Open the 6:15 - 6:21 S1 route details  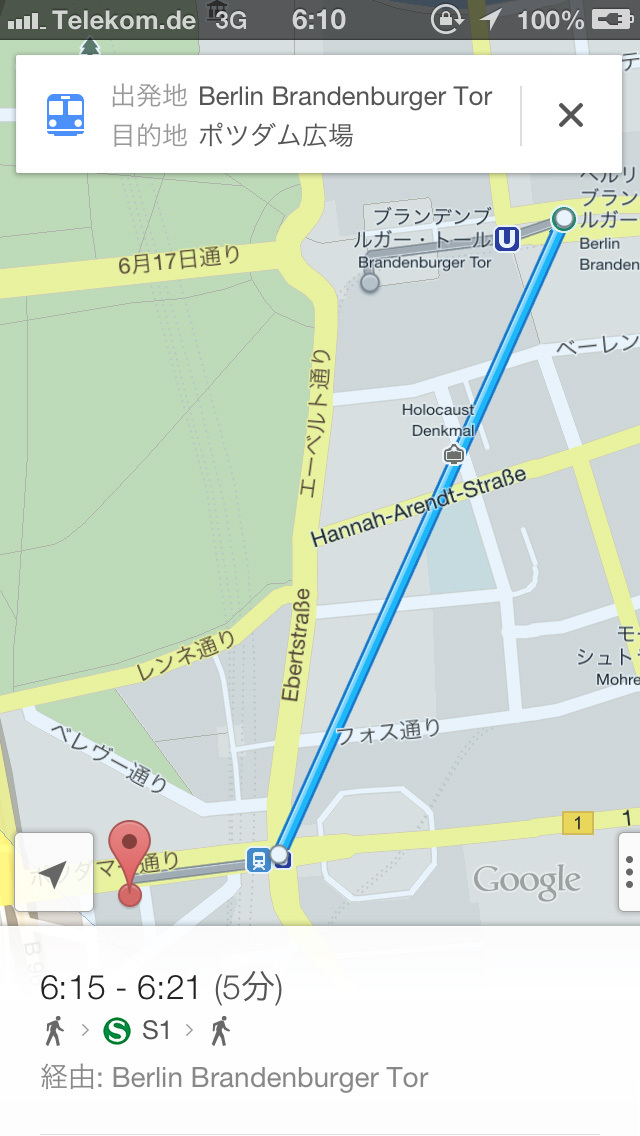pos(320,1030)
